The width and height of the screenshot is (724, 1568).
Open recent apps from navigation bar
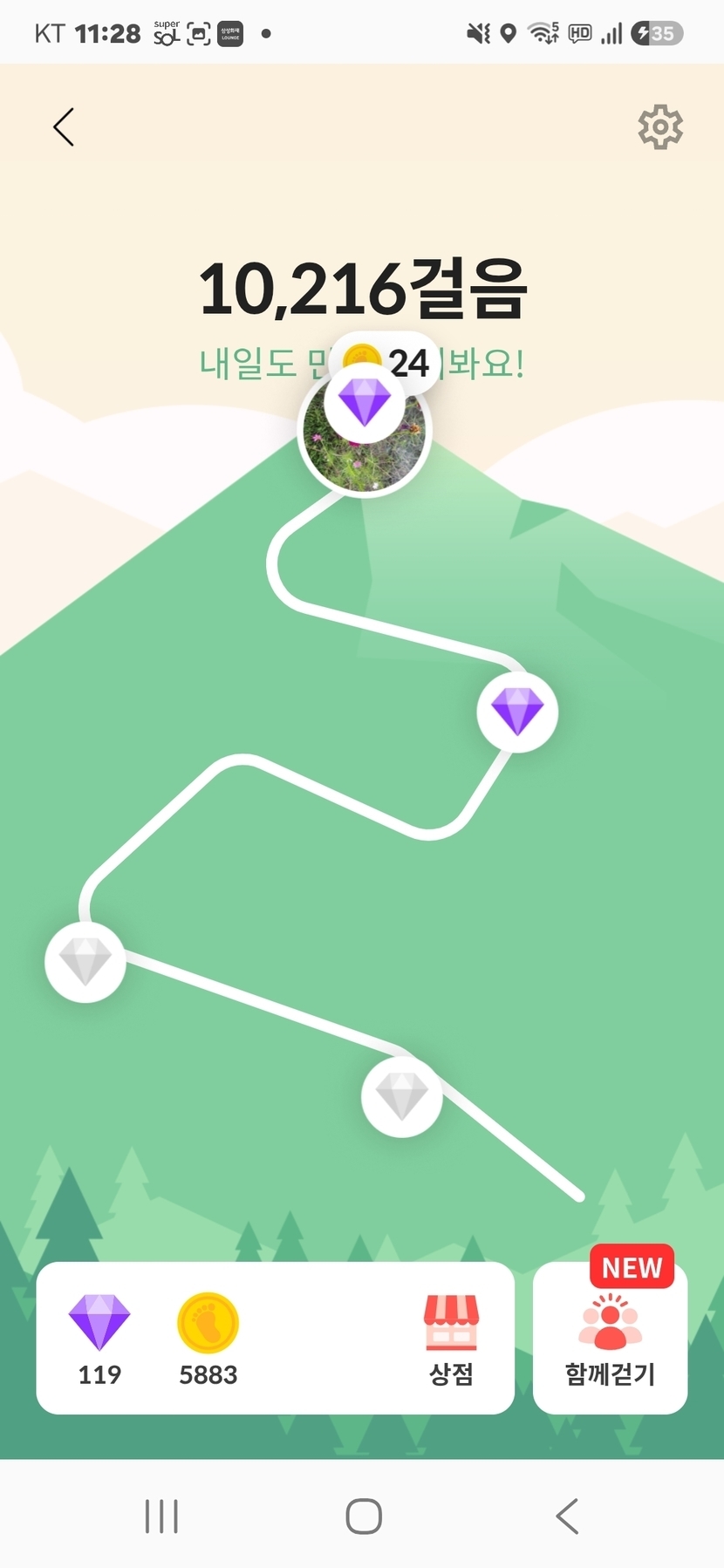pos(162,1517)
